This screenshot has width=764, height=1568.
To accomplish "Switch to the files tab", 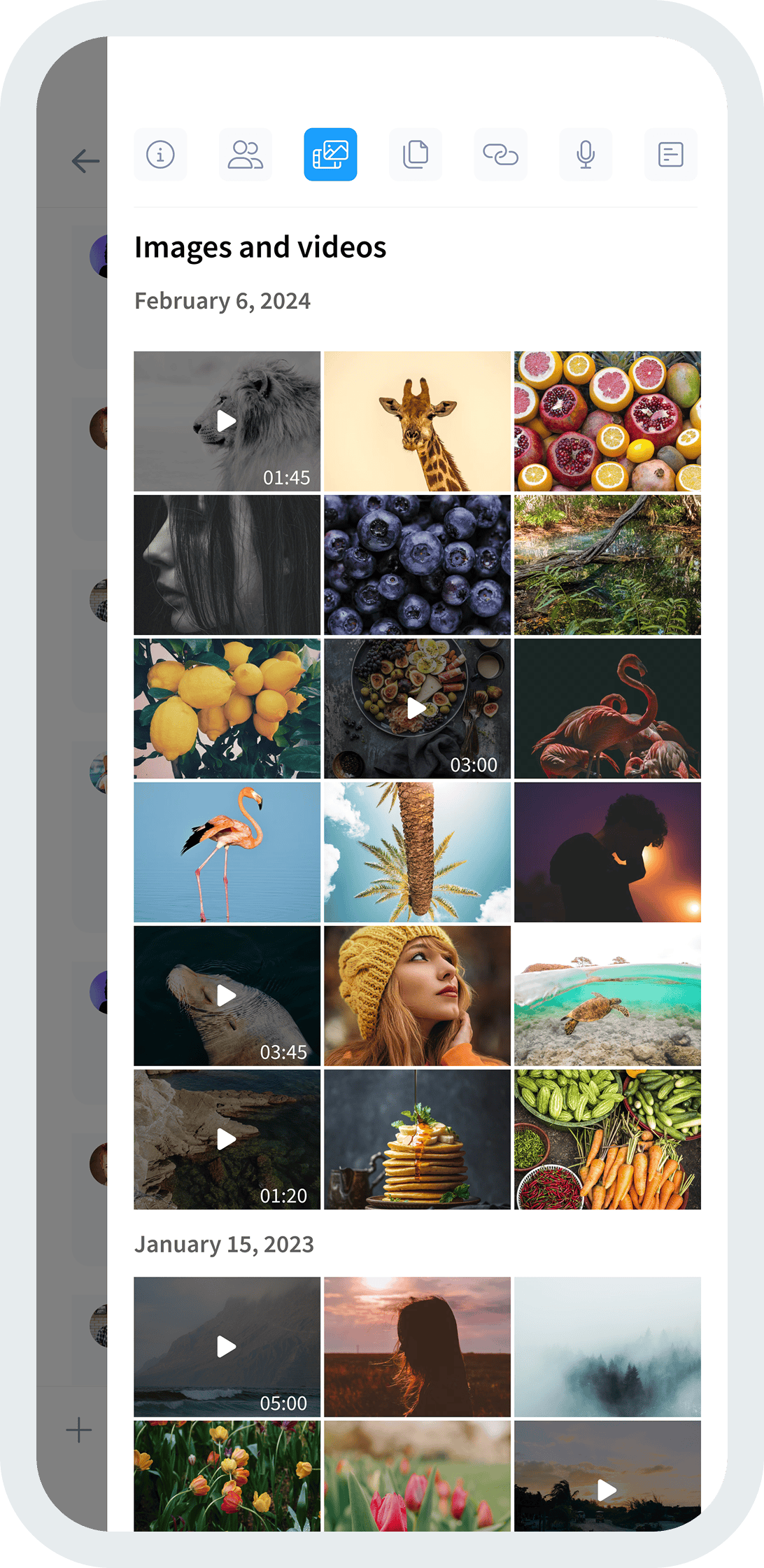I will 416,154.
